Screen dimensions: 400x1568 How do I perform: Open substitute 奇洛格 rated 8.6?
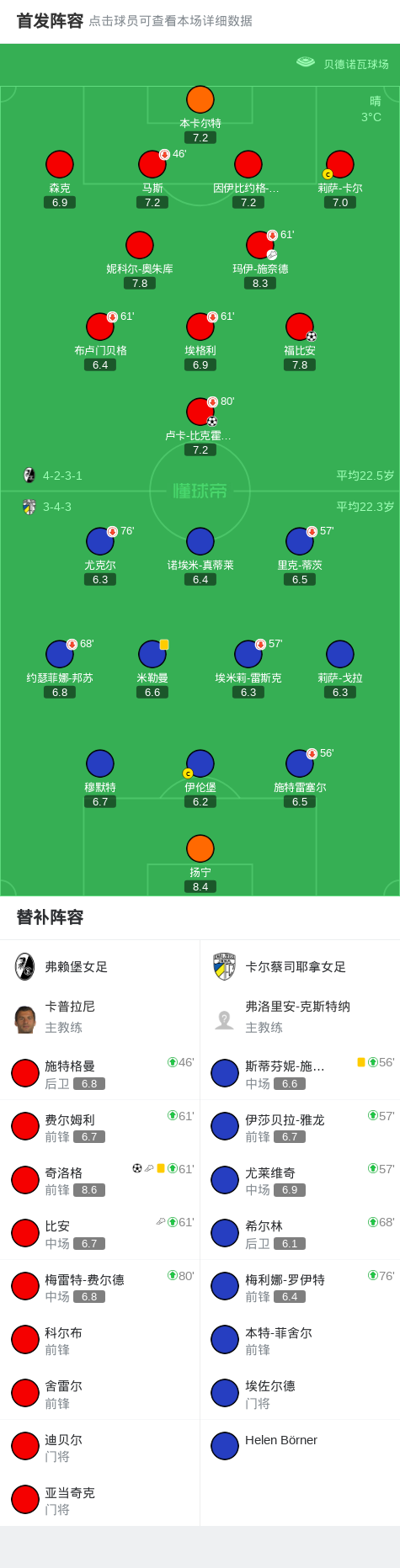[x=100, y=1179]
